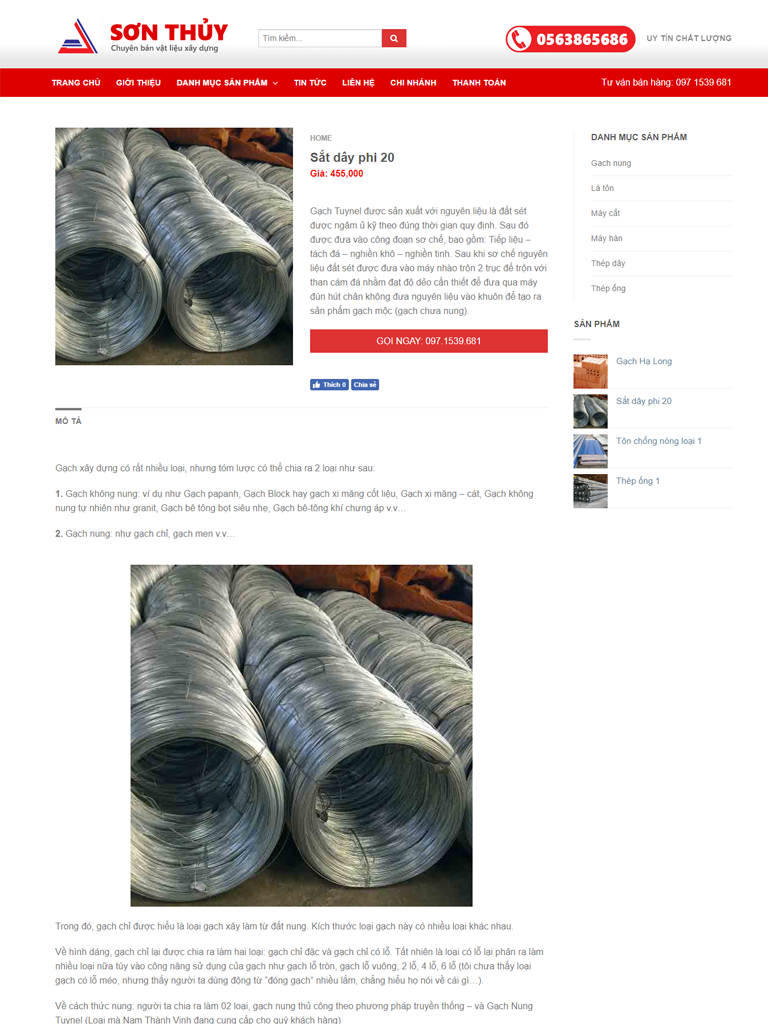
Task: Visit the Liên hệ page
Action: 358,83
